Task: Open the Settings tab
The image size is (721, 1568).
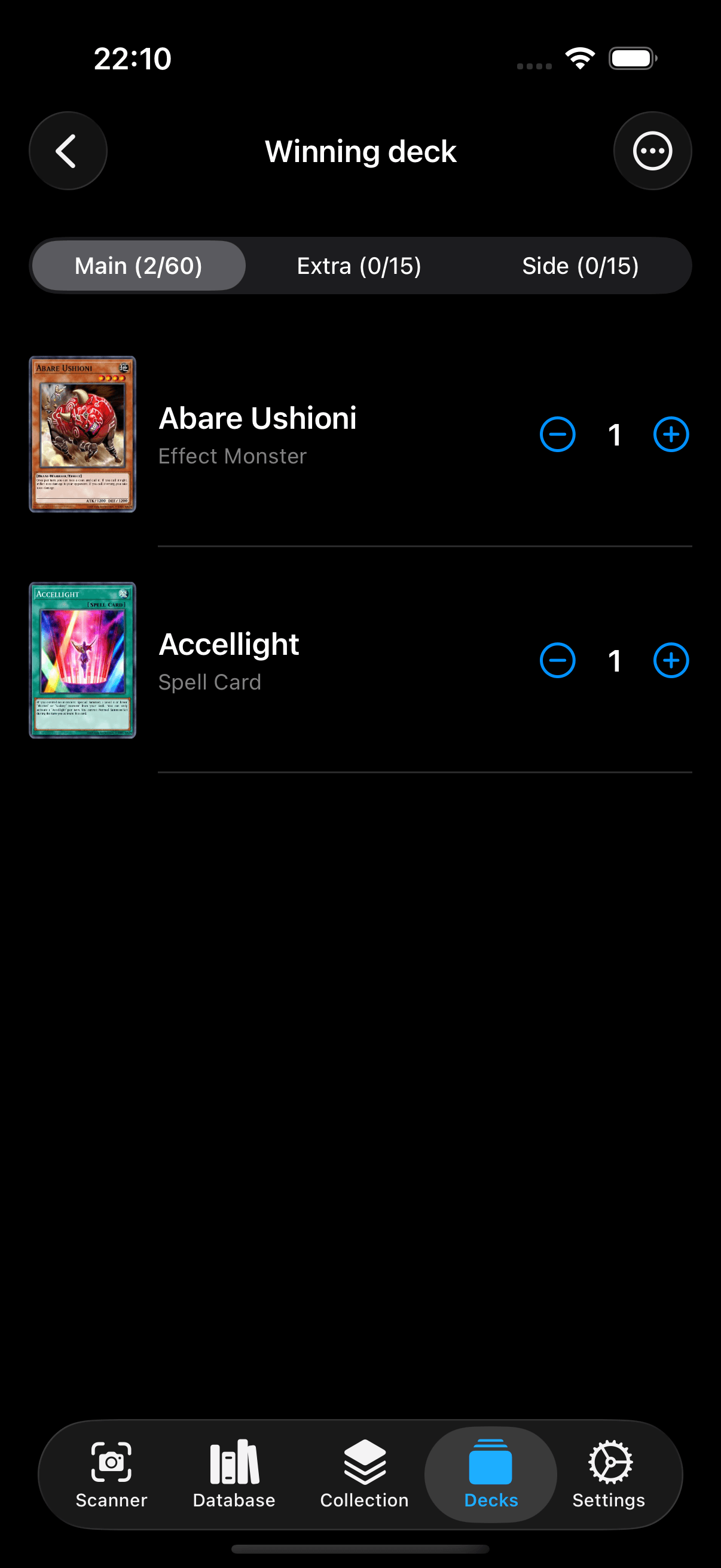Action: (609, 1474)
